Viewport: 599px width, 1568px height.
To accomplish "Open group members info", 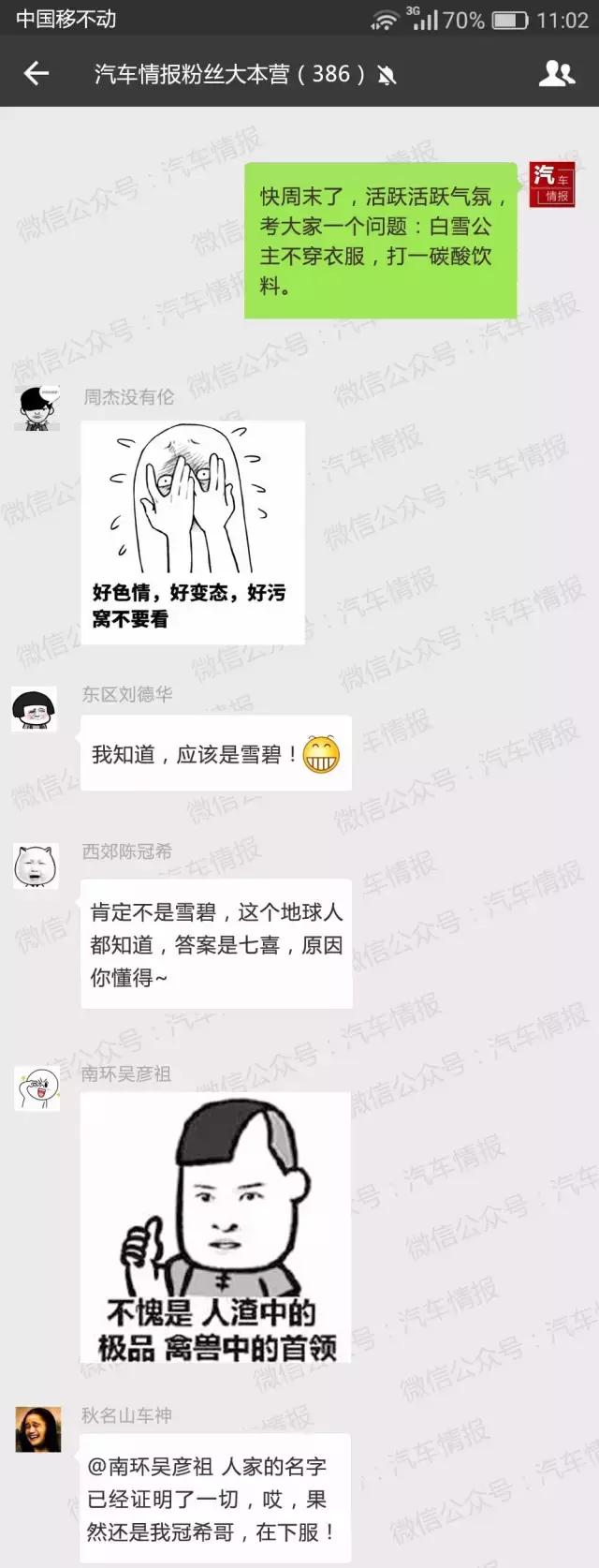I will 556,73.
